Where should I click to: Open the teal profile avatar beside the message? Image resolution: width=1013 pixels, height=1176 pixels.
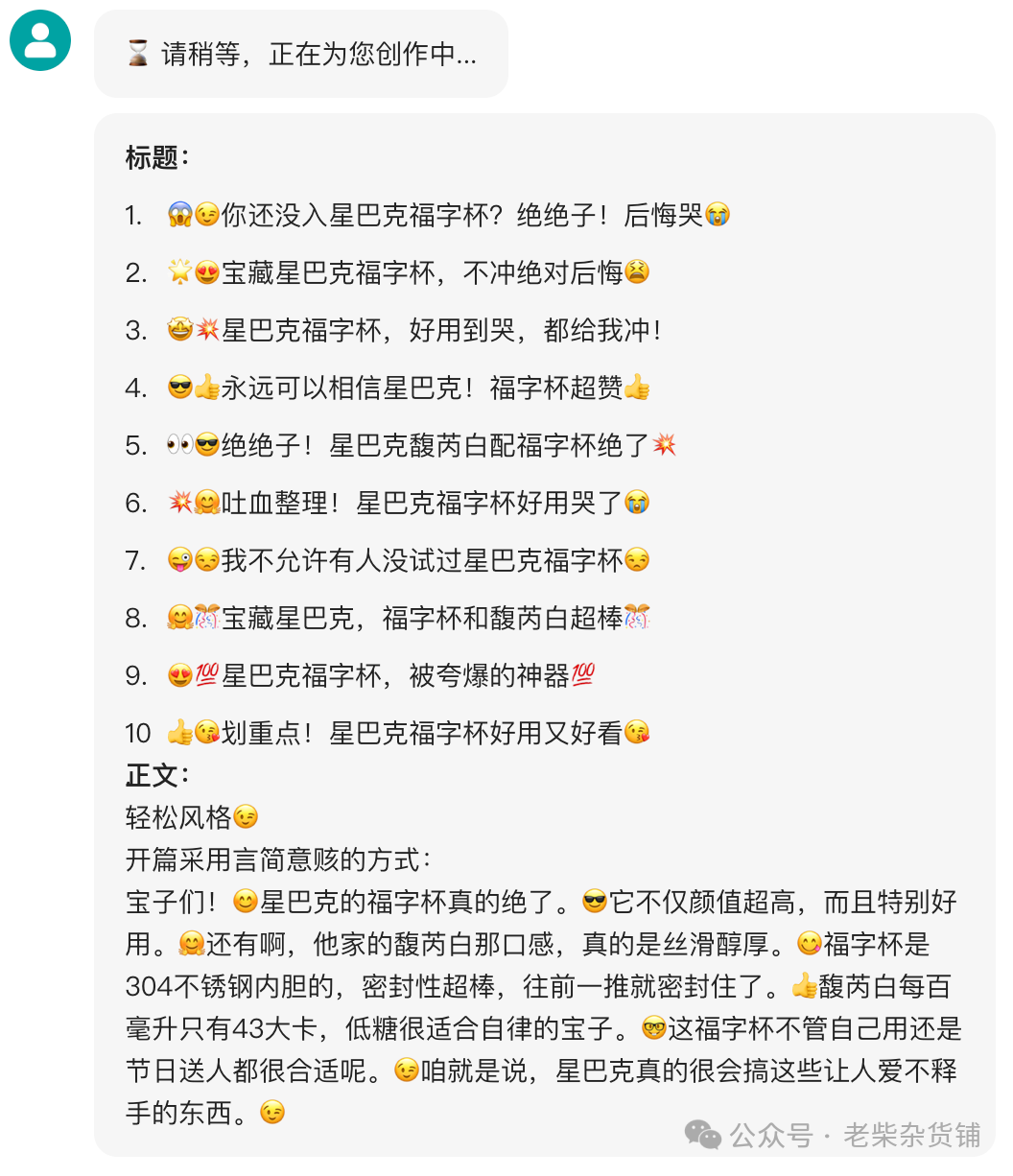[x=40, y=40]
